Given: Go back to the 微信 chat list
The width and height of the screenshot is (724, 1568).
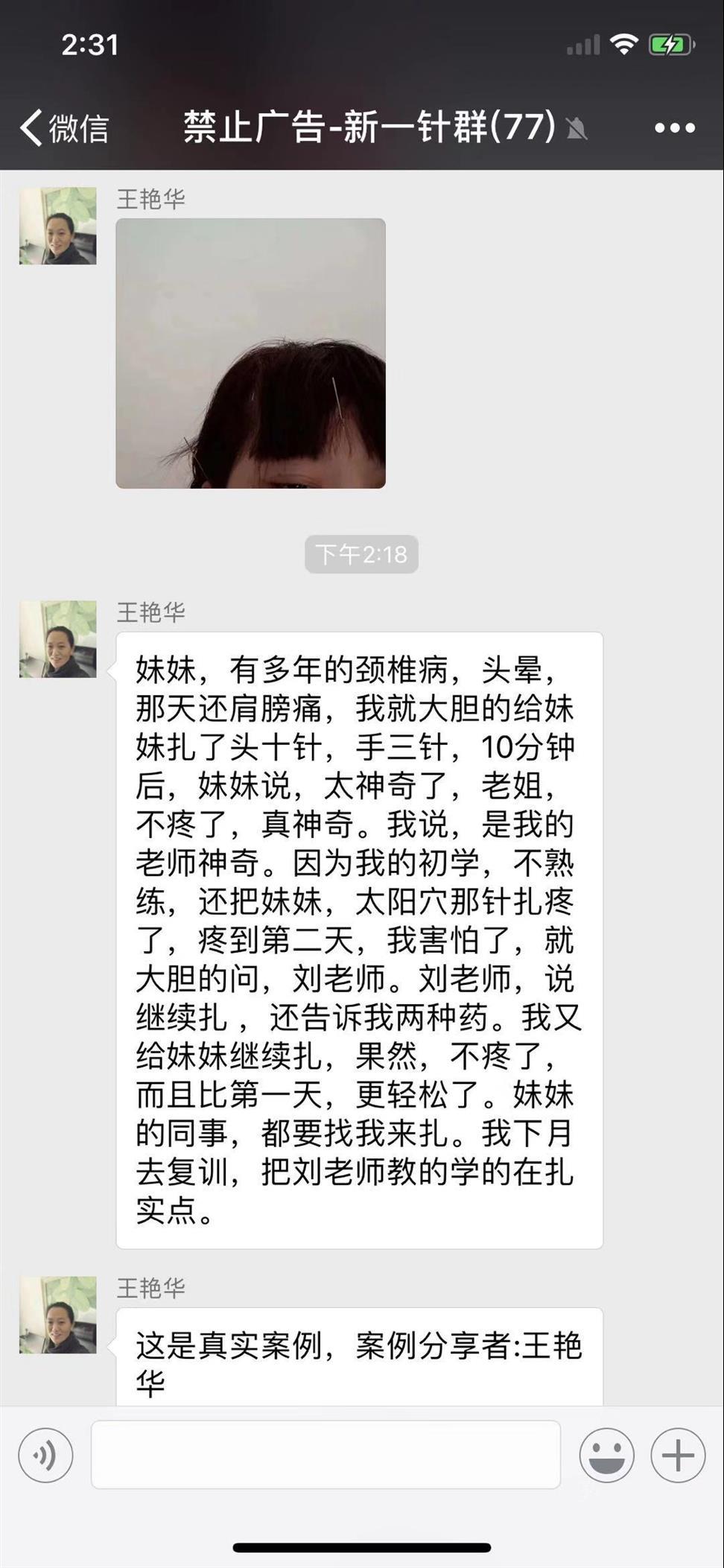Looking at the screenshot, I should click(64, 127).
